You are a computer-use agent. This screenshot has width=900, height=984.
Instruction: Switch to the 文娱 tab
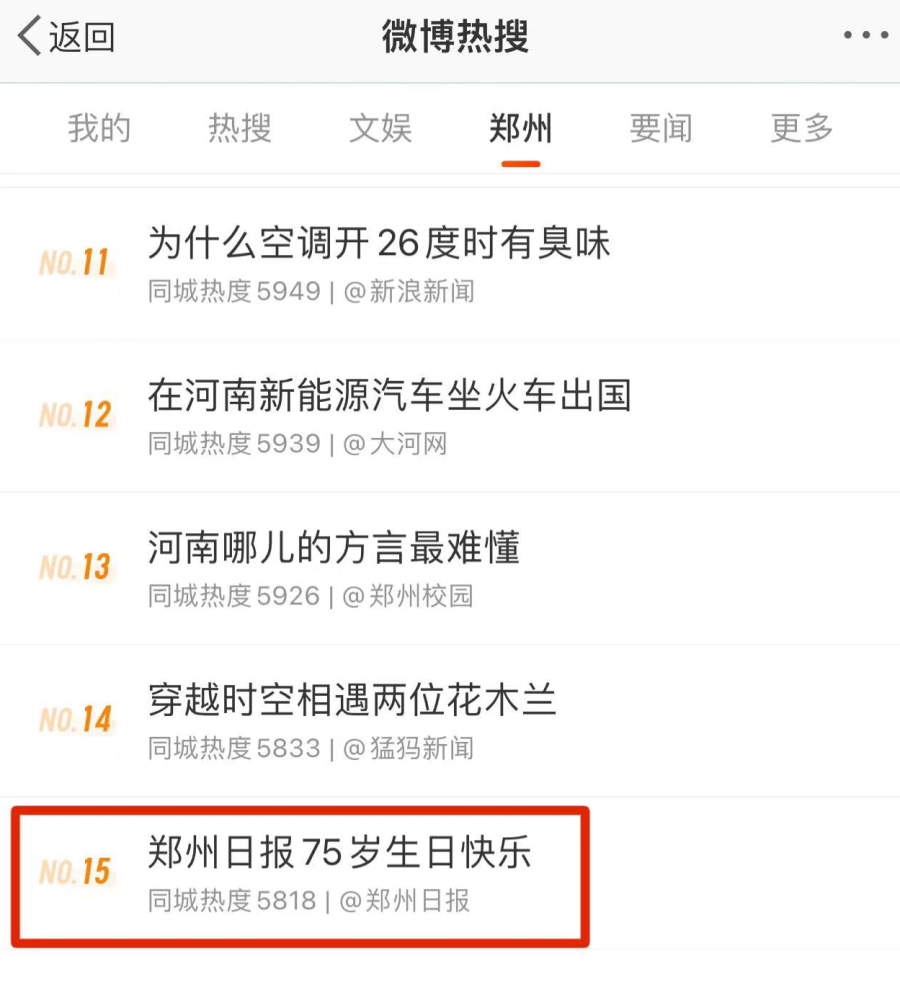click(x=380, y=128)
